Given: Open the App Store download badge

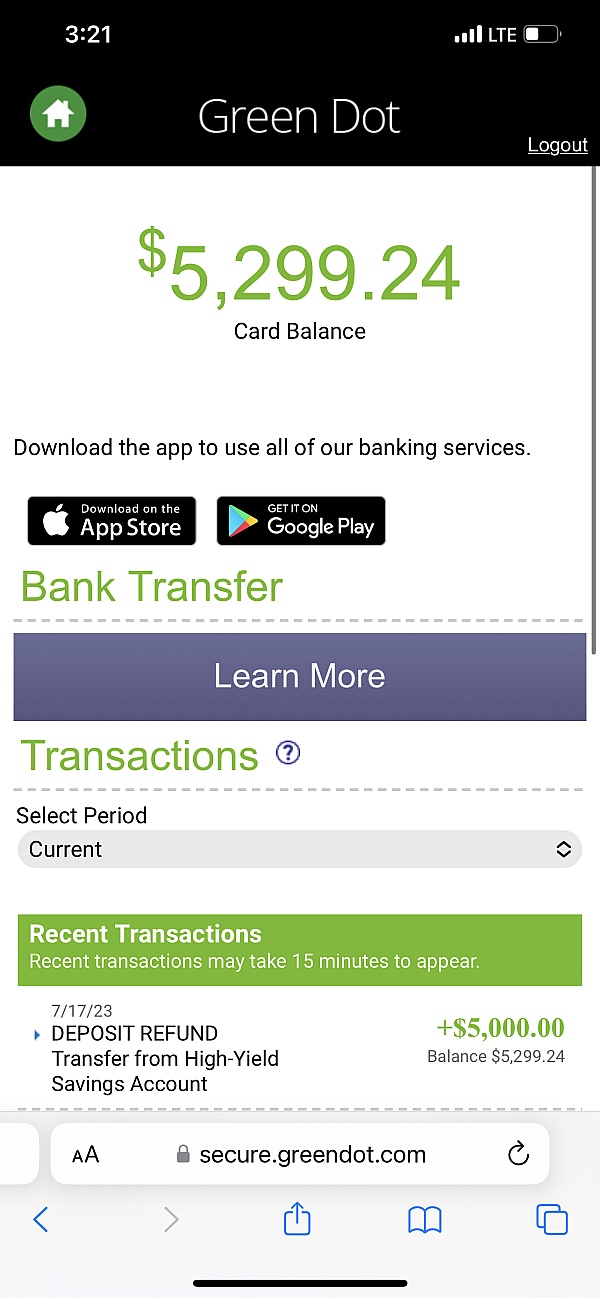Looking at the screenshot, I should [x=112, y=521].
